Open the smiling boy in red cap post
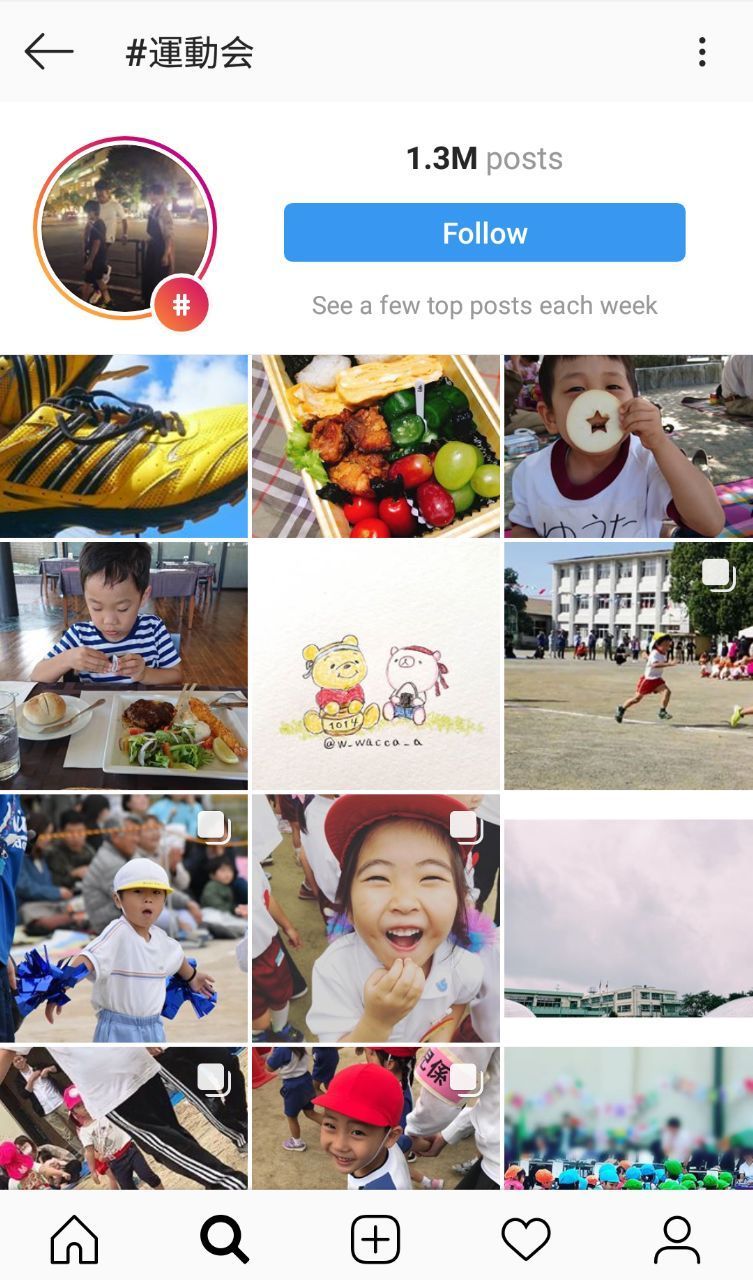 376,1118
